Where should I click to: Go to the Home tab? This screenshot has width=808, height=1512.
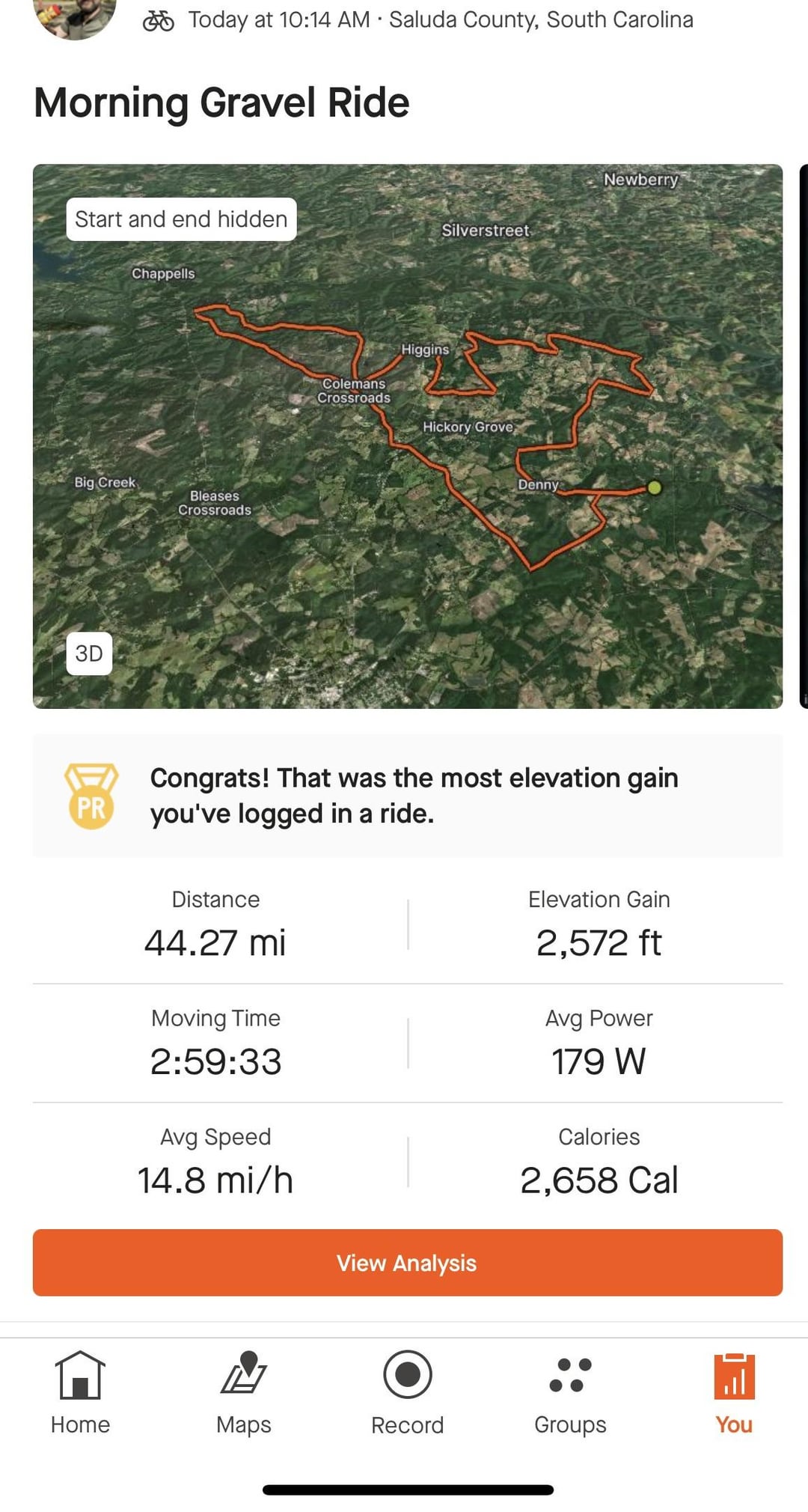pyautogui.click(x=81, y=1393)
